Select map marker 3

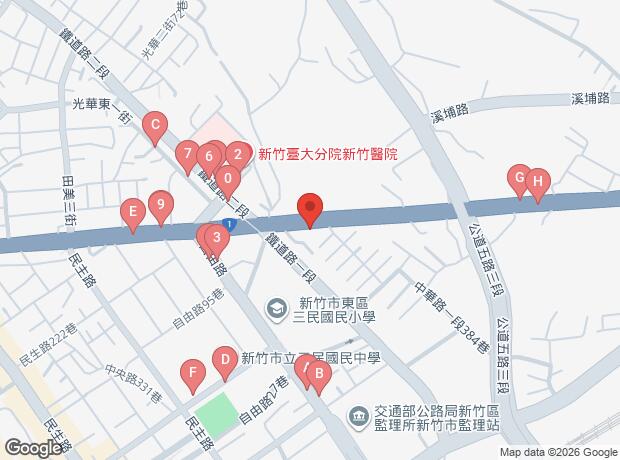click(215, 237)
